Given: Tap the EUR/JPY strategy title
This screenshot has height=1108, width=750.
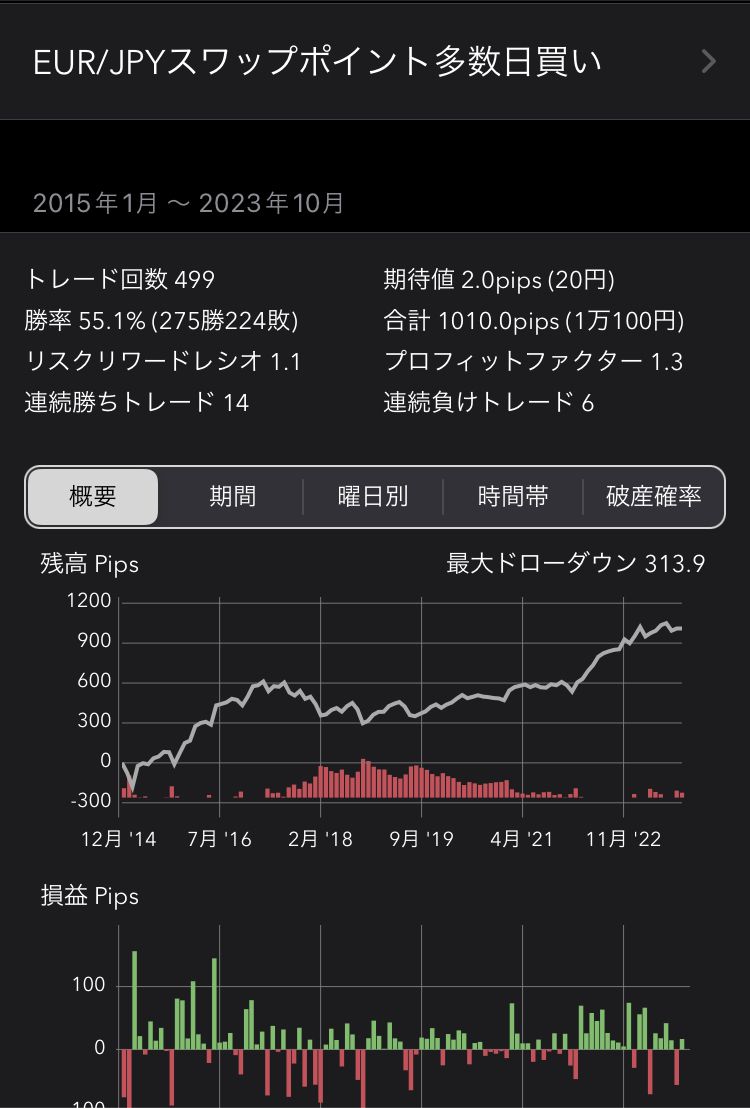Looking at the screenshot, I should pos(317,62).
